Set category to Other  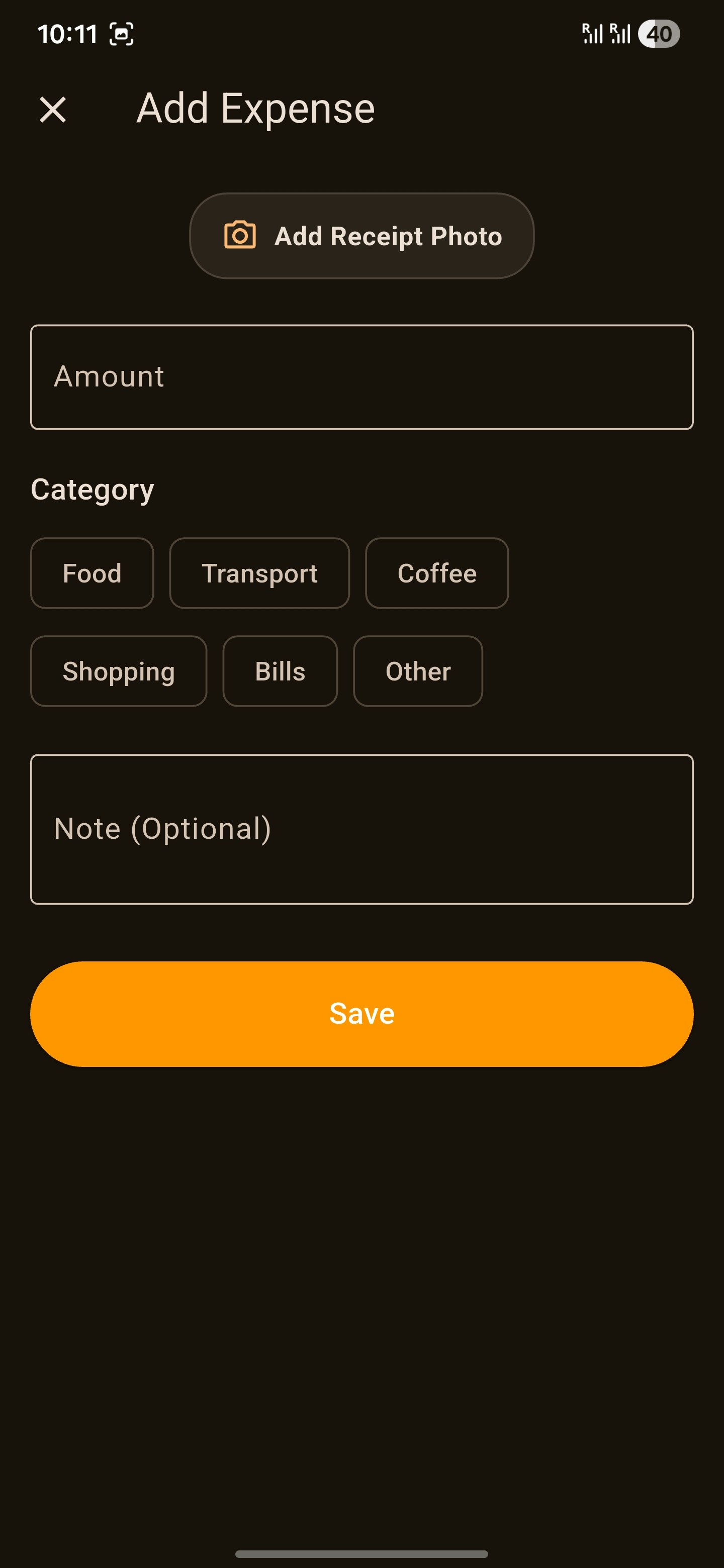[418, 671]
